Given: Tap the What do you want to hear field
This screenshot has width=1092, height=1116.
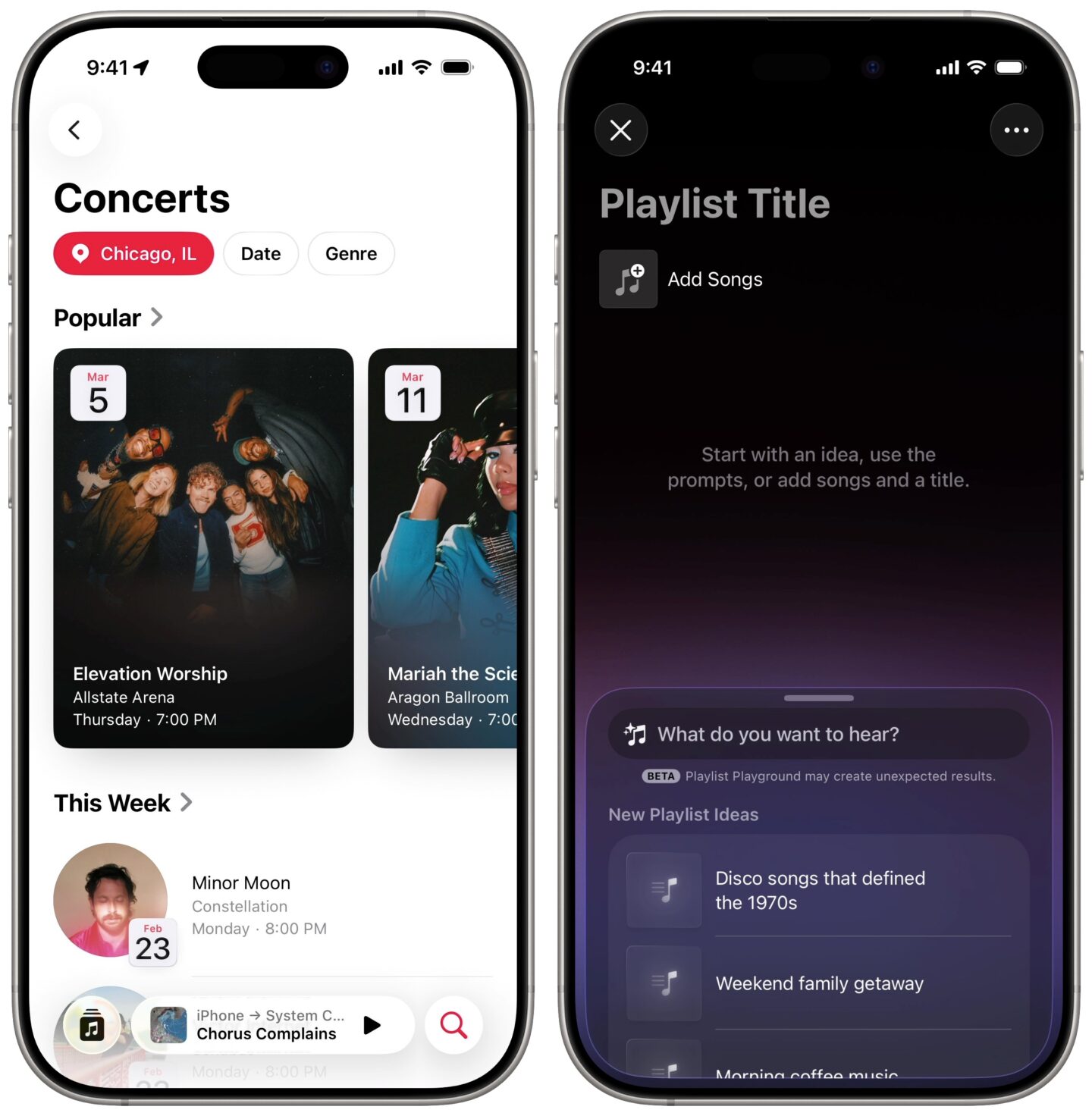Looking at the screenshot, I should tap(779, 733).
